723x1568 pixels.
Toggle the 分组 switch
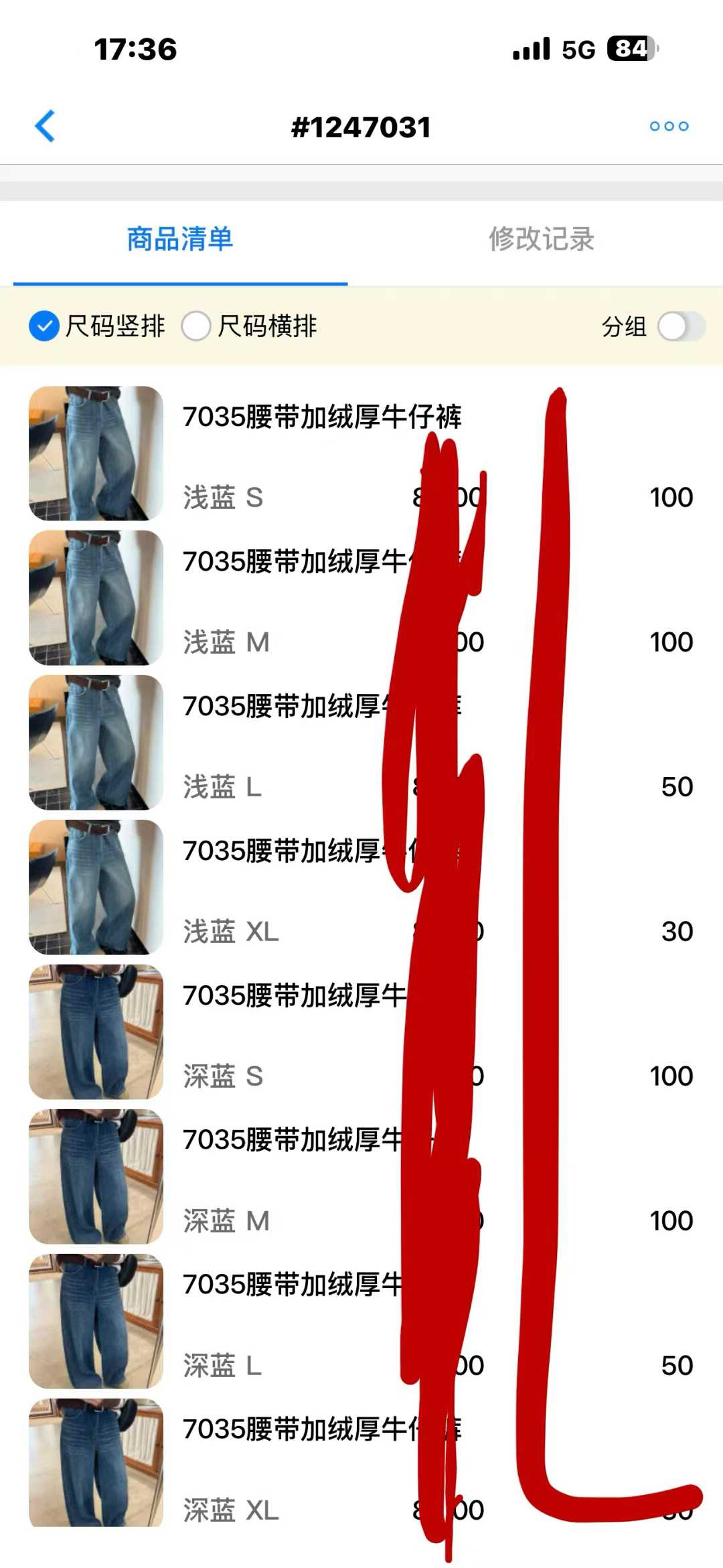[681, 326]
